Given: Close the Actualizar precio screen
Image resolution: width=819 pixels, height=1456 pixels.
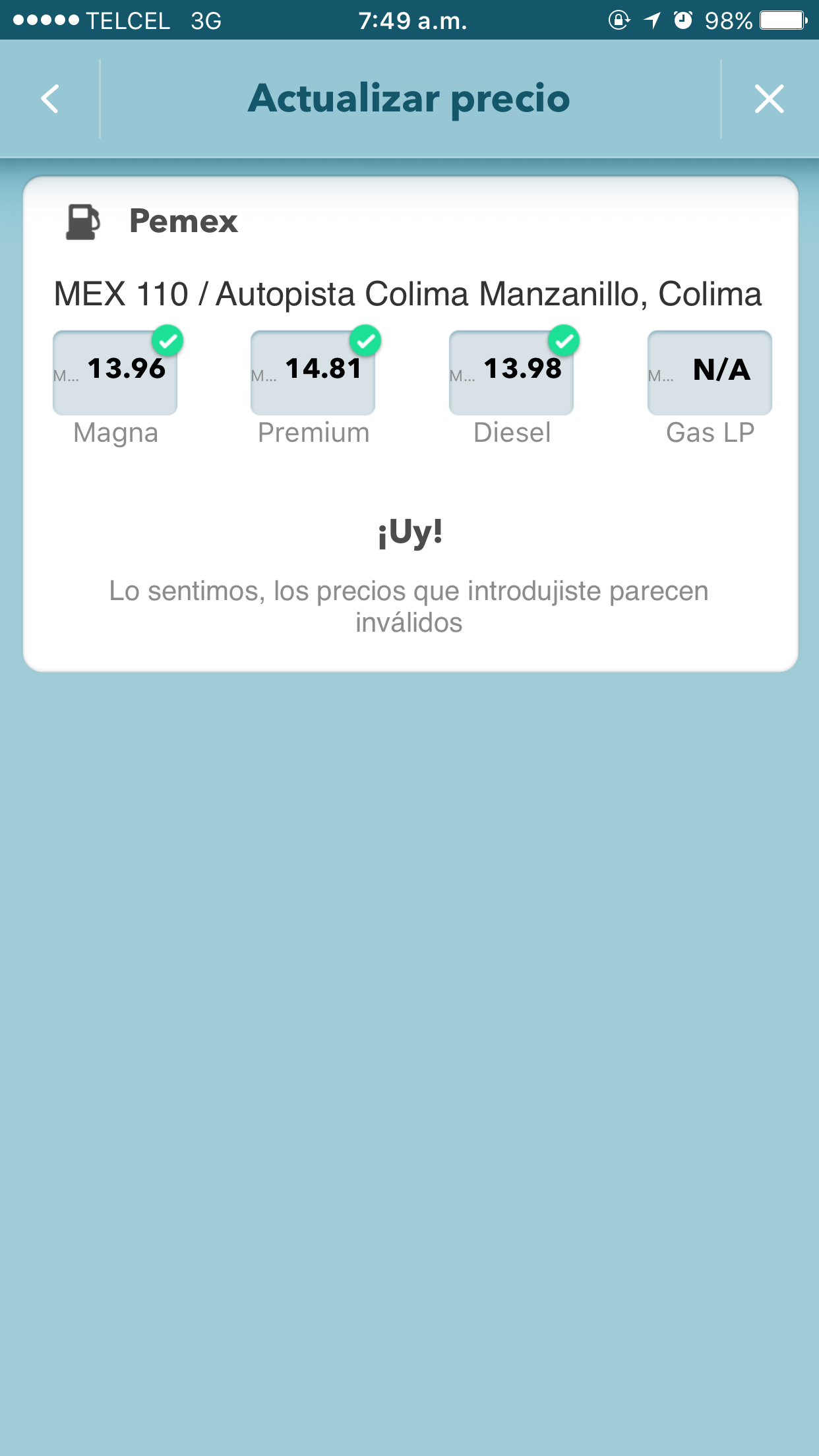Looking at the screenshot, I should tap(769, 99).
